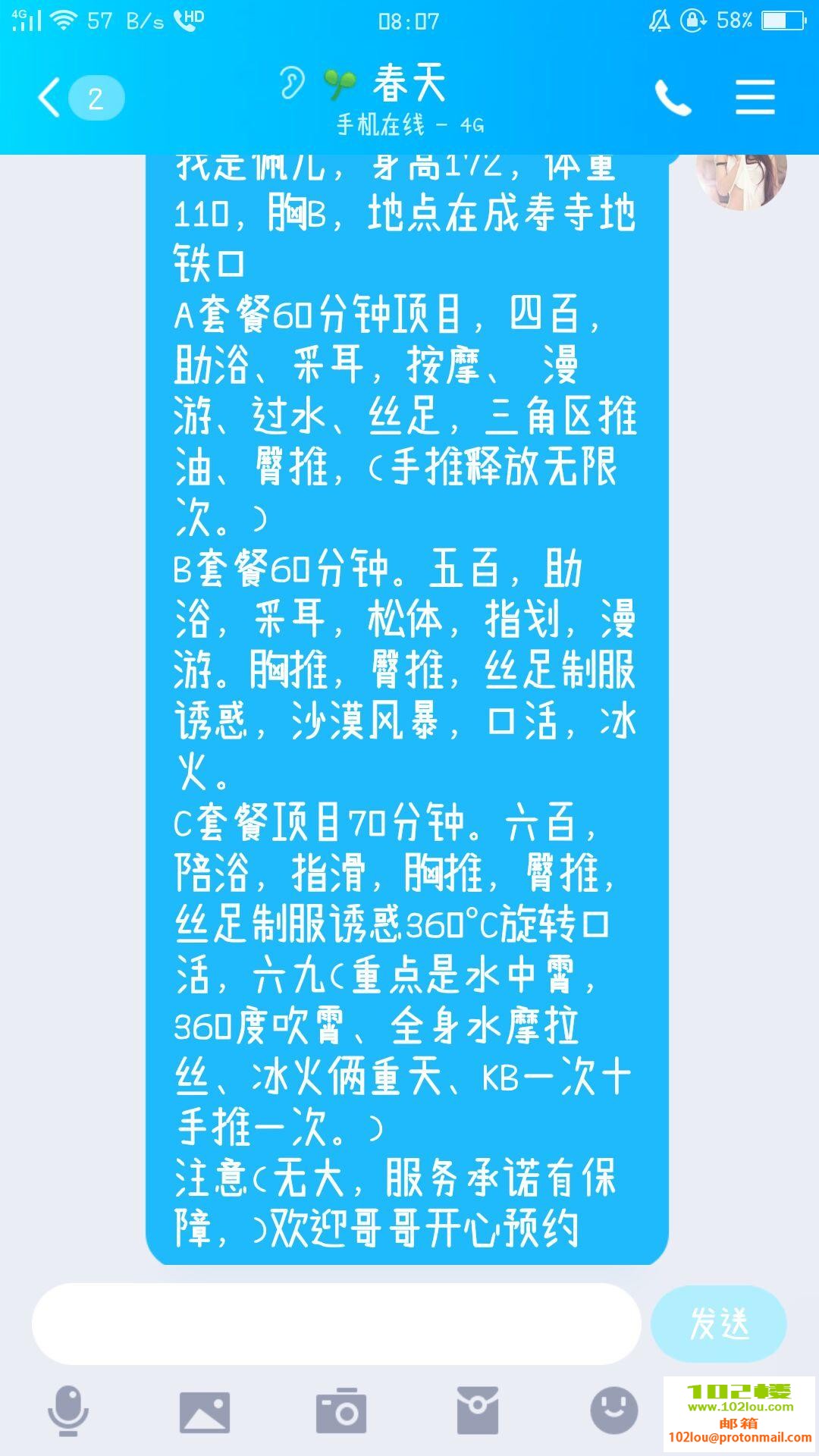Open the photo gallery picker
The height and width of the screenshot is (1456, 819).
pos(204,1411)
